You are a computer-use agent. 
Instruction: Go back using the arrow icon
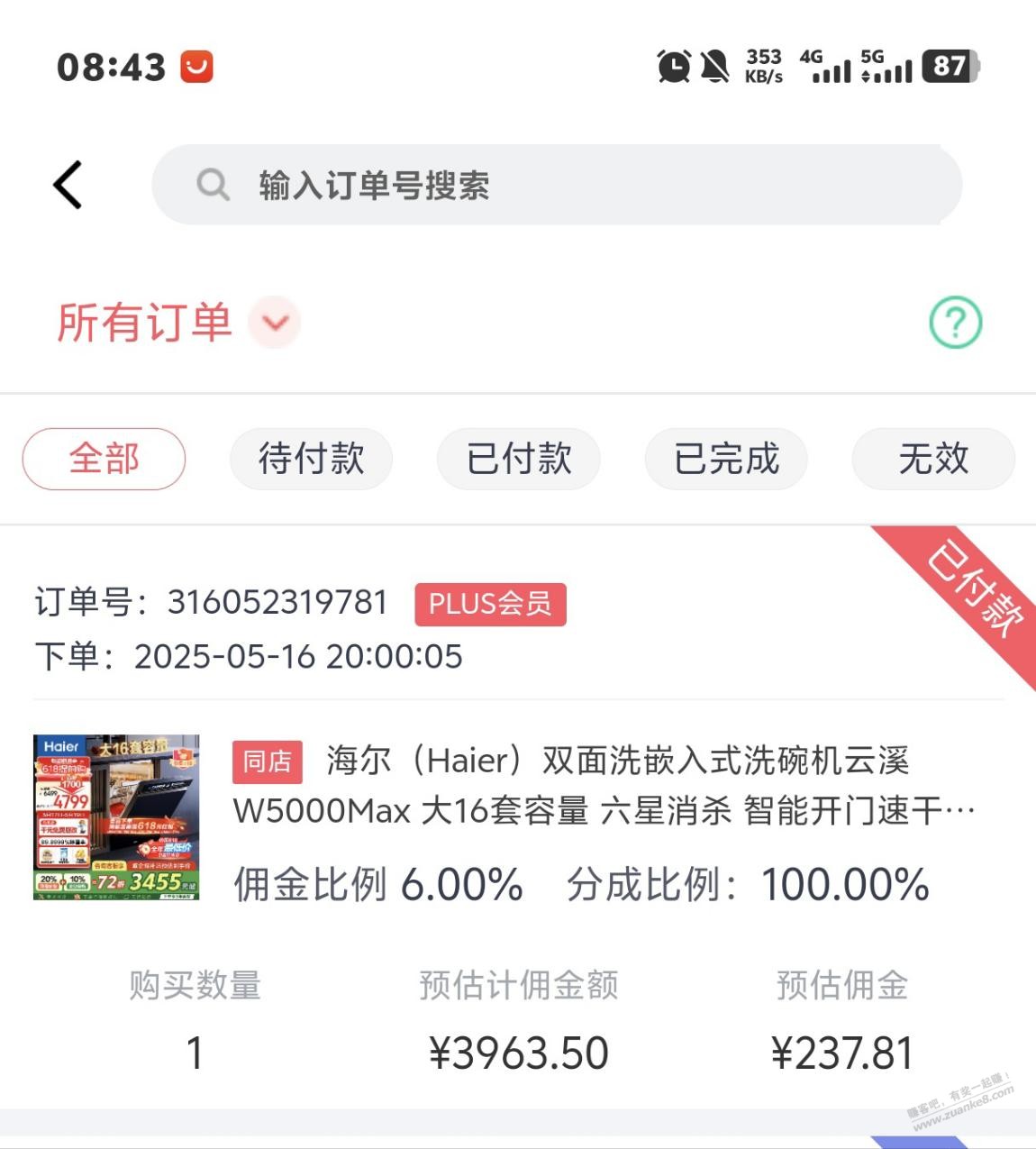(x=68, y=185)
